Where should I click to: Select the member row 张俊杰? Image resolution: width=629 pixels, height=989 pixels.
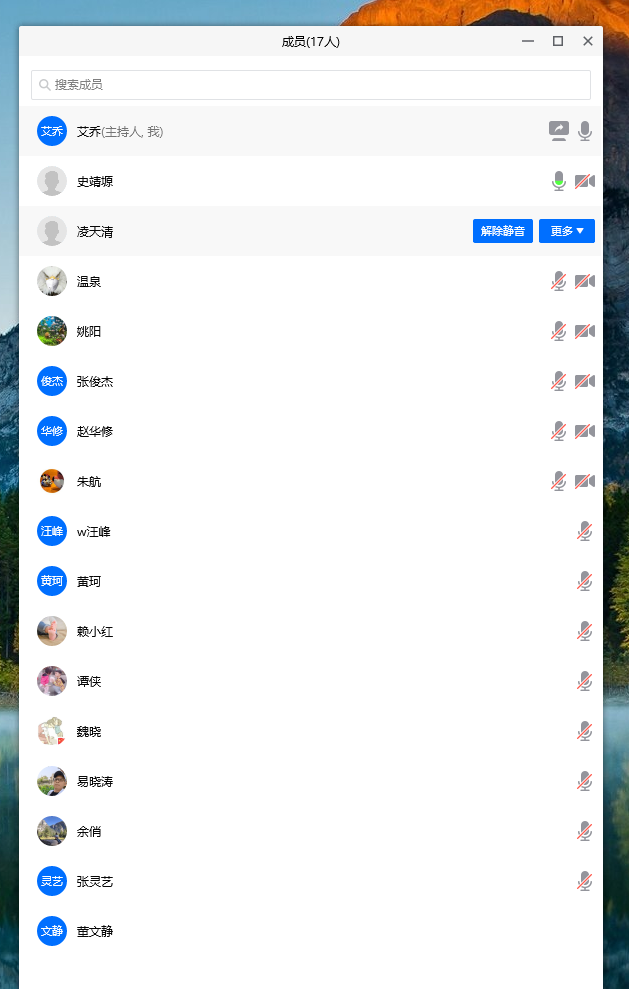pos(300,381)
